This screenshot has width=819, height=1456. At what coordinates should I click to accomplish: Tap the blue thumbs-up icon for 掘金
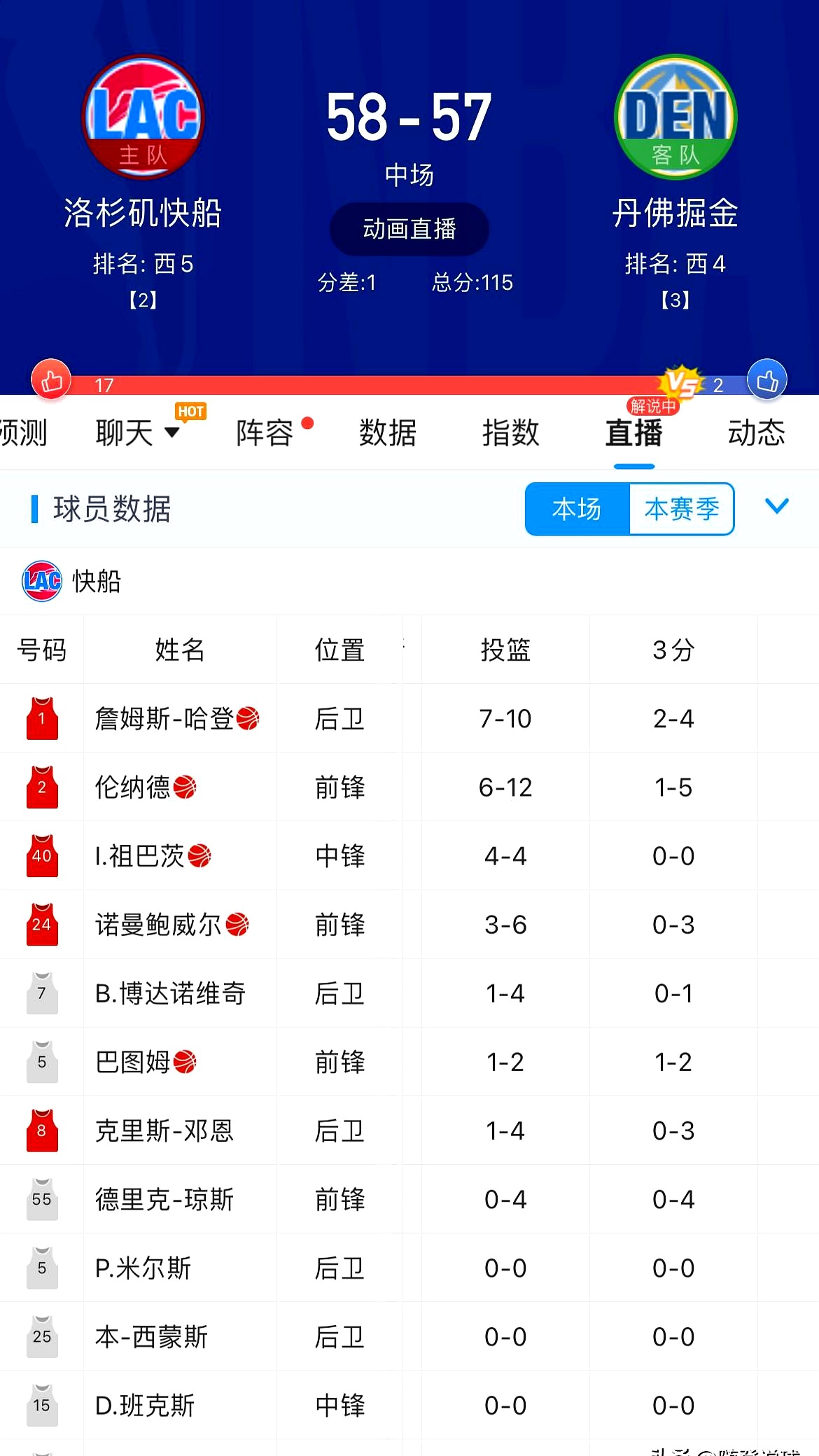tap(767, 379)
